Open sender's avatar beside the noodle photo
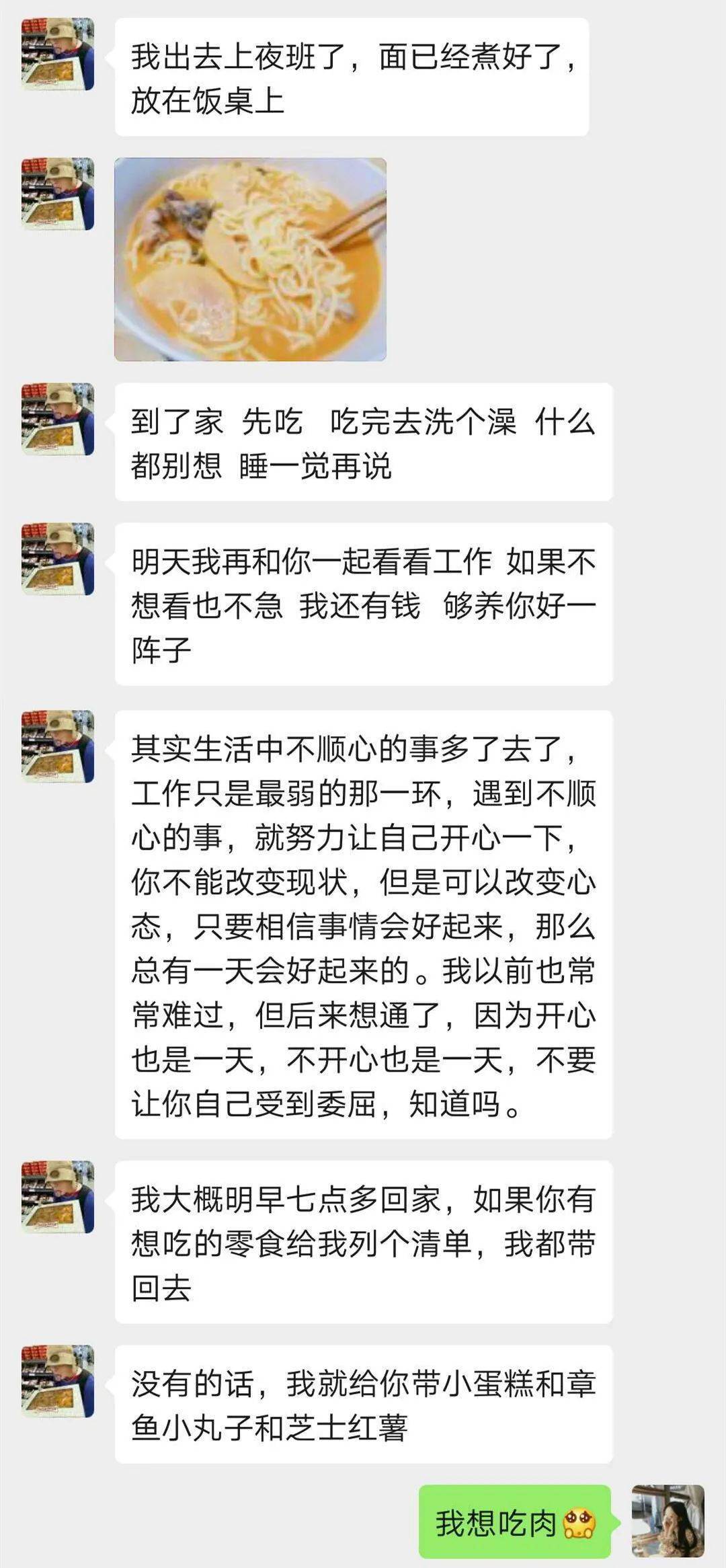The height and width of the screenshot is (1568, 726). click(x=58, y=194)
